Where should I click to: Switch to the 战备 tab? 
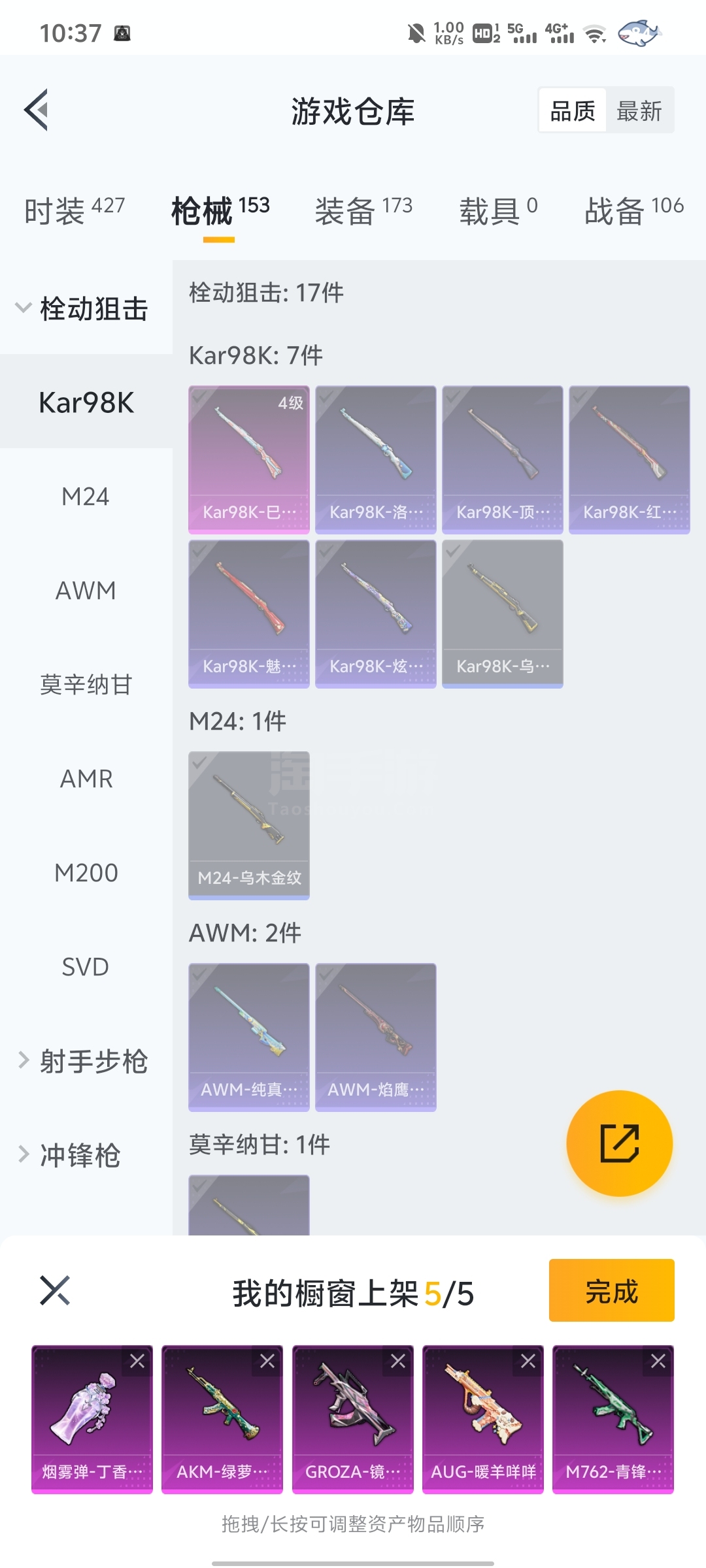(x=633, y=210)
